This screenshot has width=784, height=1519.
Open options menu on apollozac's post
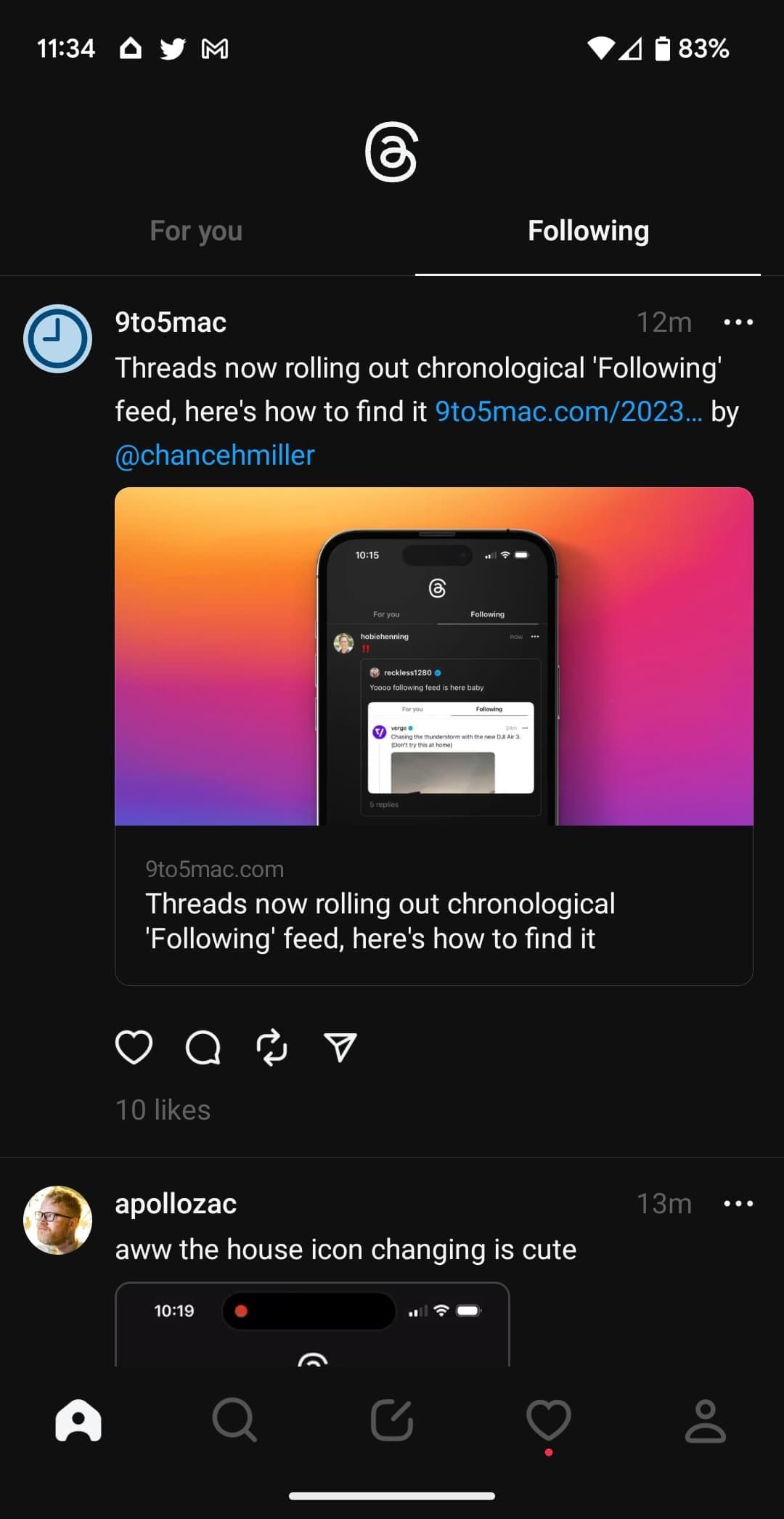[738, 1203]
